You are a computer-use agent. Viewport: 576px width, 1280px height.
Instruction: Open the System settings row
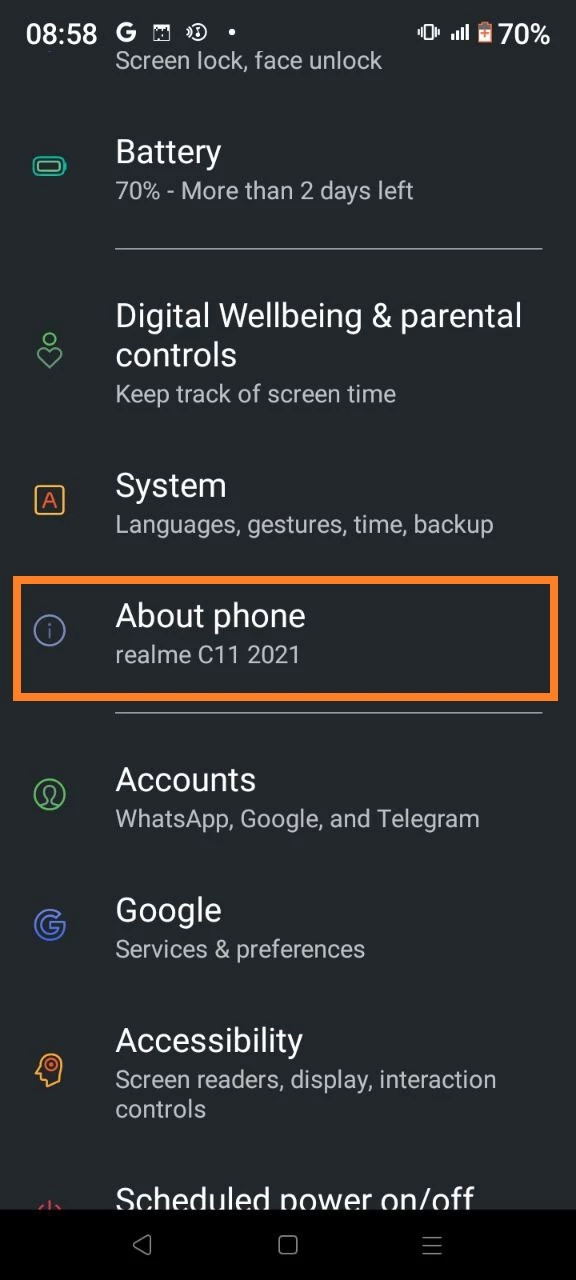click(288, 504)
